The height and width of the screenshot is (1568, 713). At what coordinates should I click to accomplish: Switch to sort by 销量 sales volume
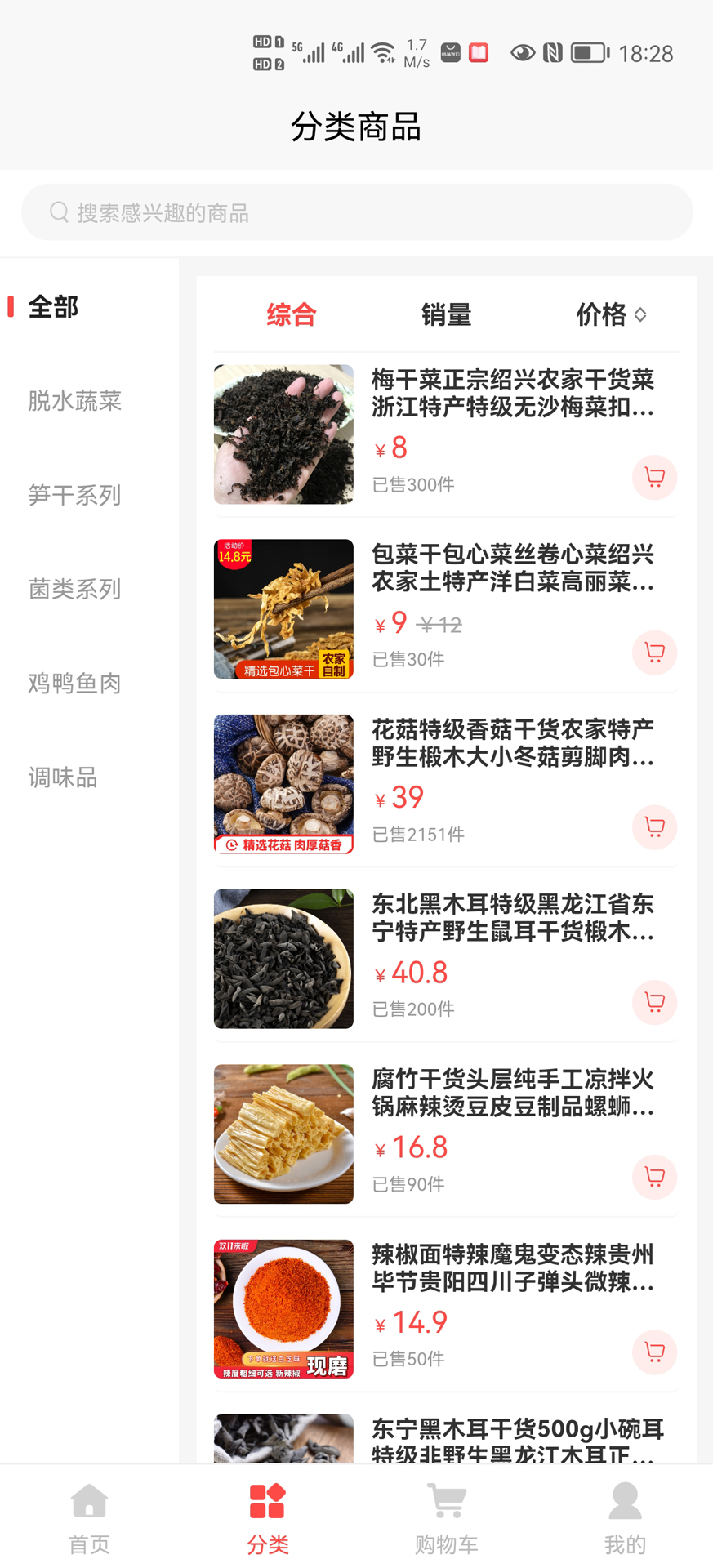[446, 314]
